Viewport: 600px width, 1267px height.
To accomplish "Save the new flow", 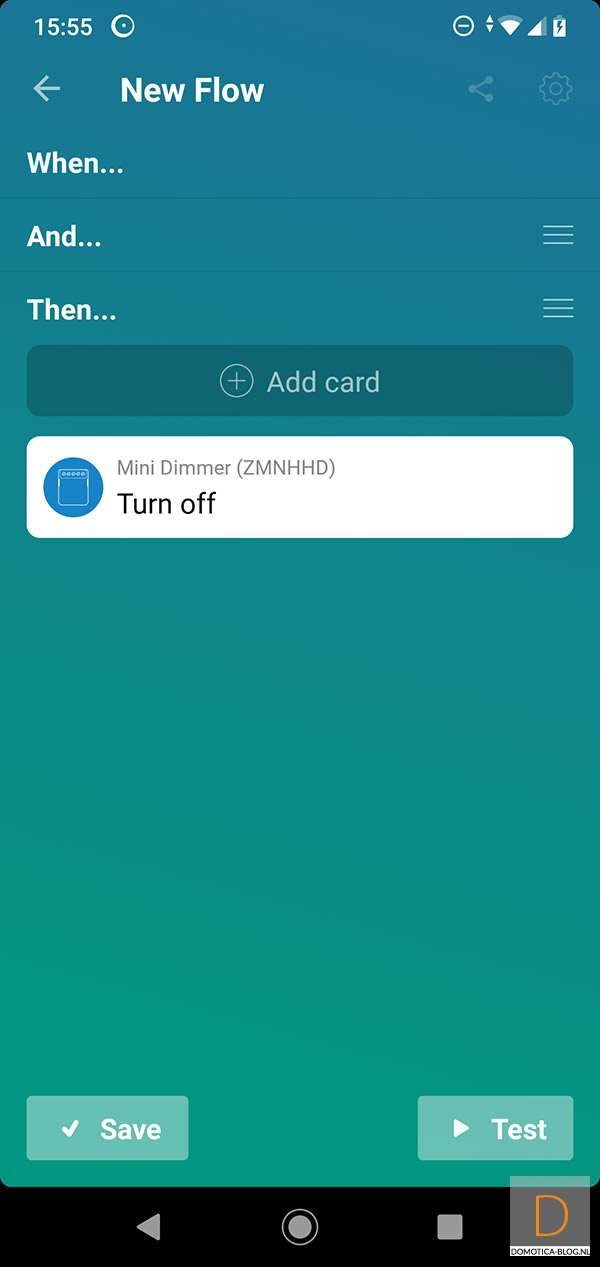I will 108,1128.
